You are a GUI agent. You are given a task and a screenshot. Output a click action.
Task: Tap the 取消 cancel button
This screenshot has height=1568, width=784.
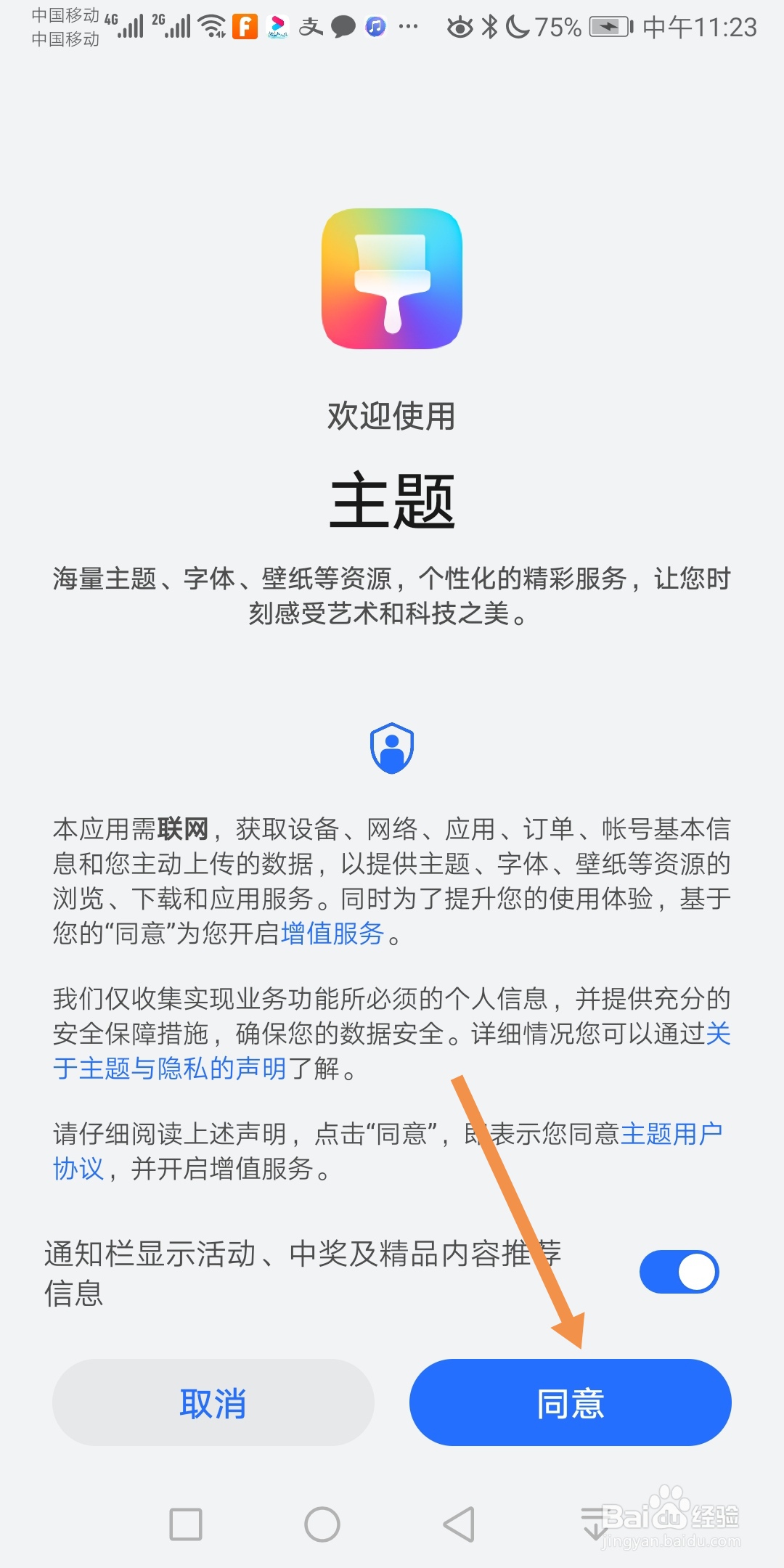pos(213,1402)
